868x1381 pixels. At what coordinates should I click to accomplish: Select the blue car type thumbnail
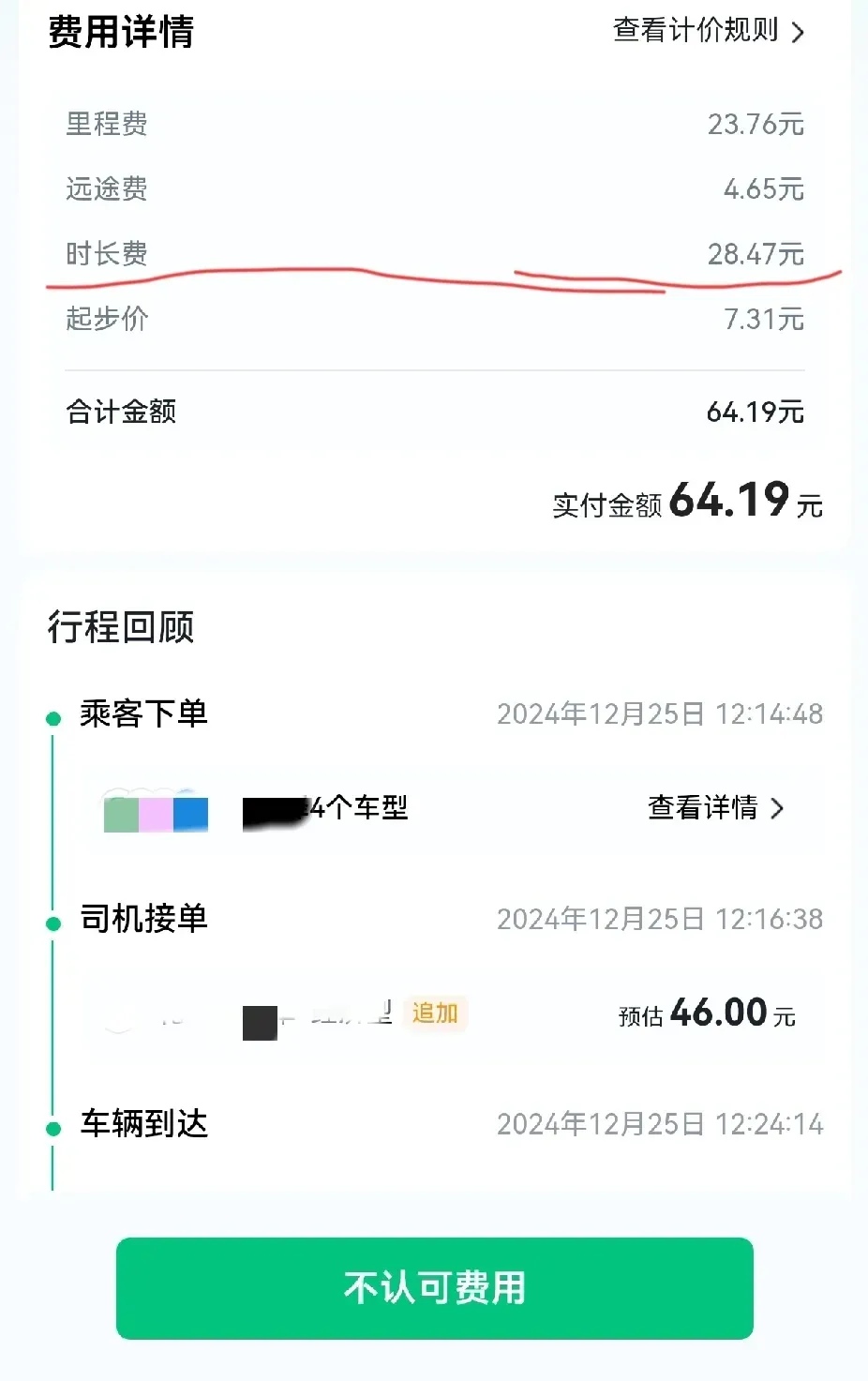pos(191,813)
